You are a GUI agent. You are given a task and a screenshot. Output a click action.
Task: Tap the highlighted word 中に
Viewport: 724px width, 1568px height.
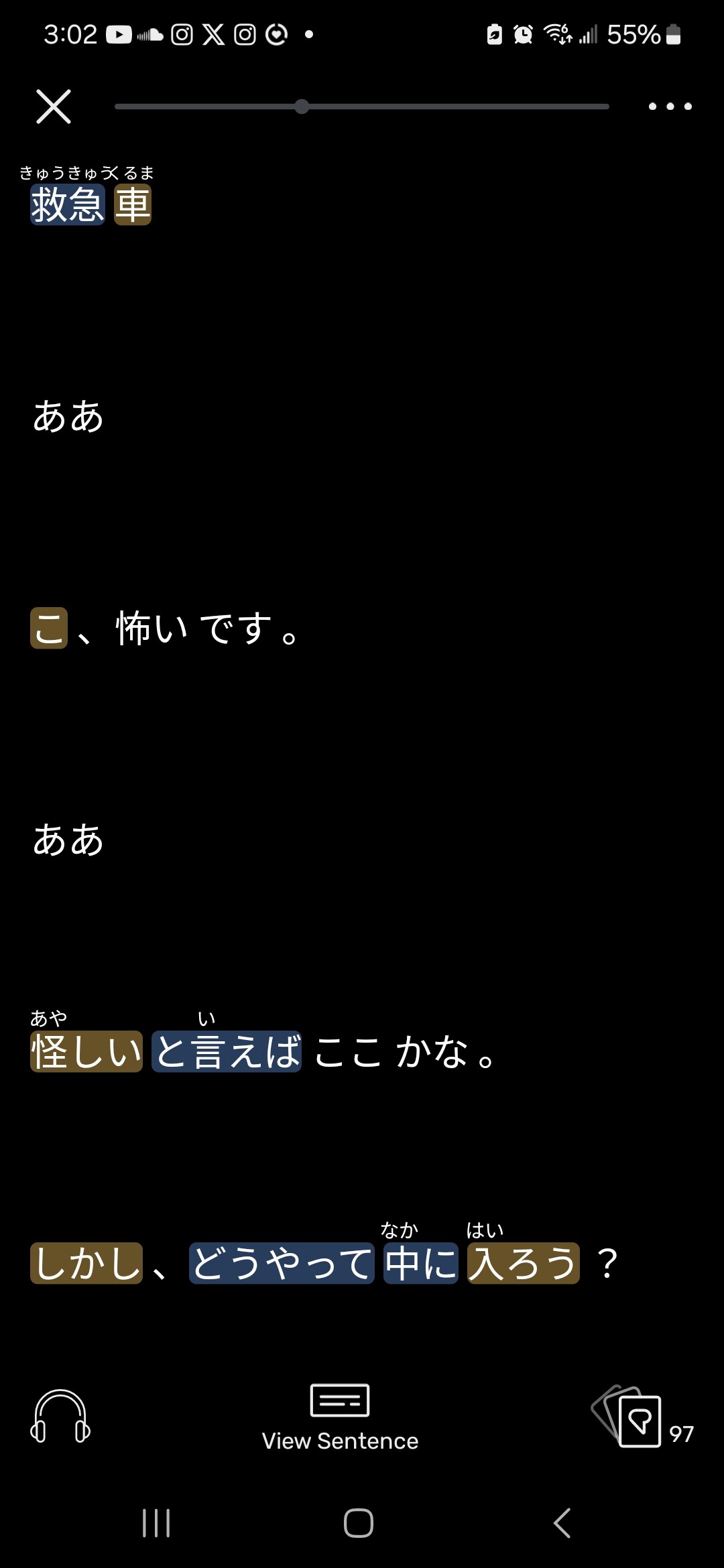(421, 1263)
